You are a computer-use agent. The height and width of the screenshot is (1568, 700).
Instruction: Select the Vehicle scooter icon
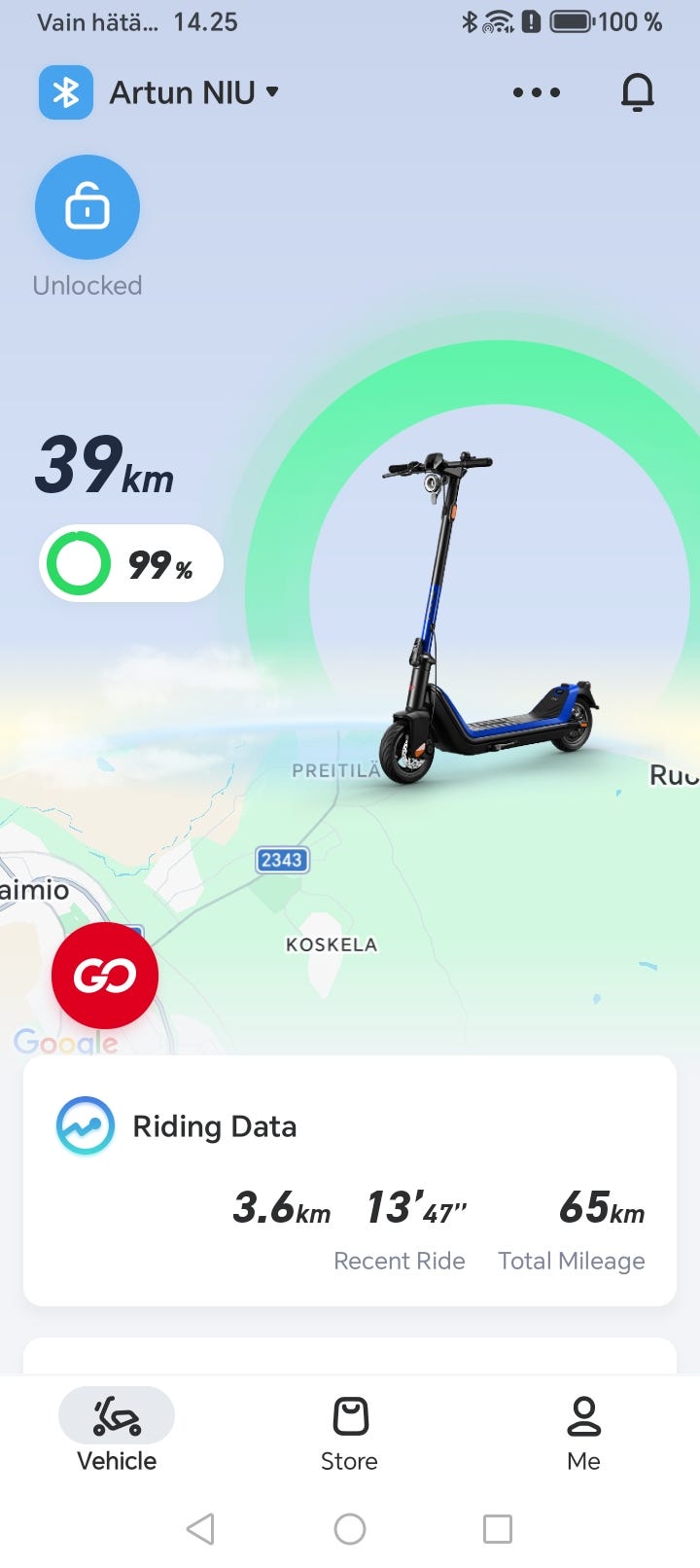[116, 1416]
